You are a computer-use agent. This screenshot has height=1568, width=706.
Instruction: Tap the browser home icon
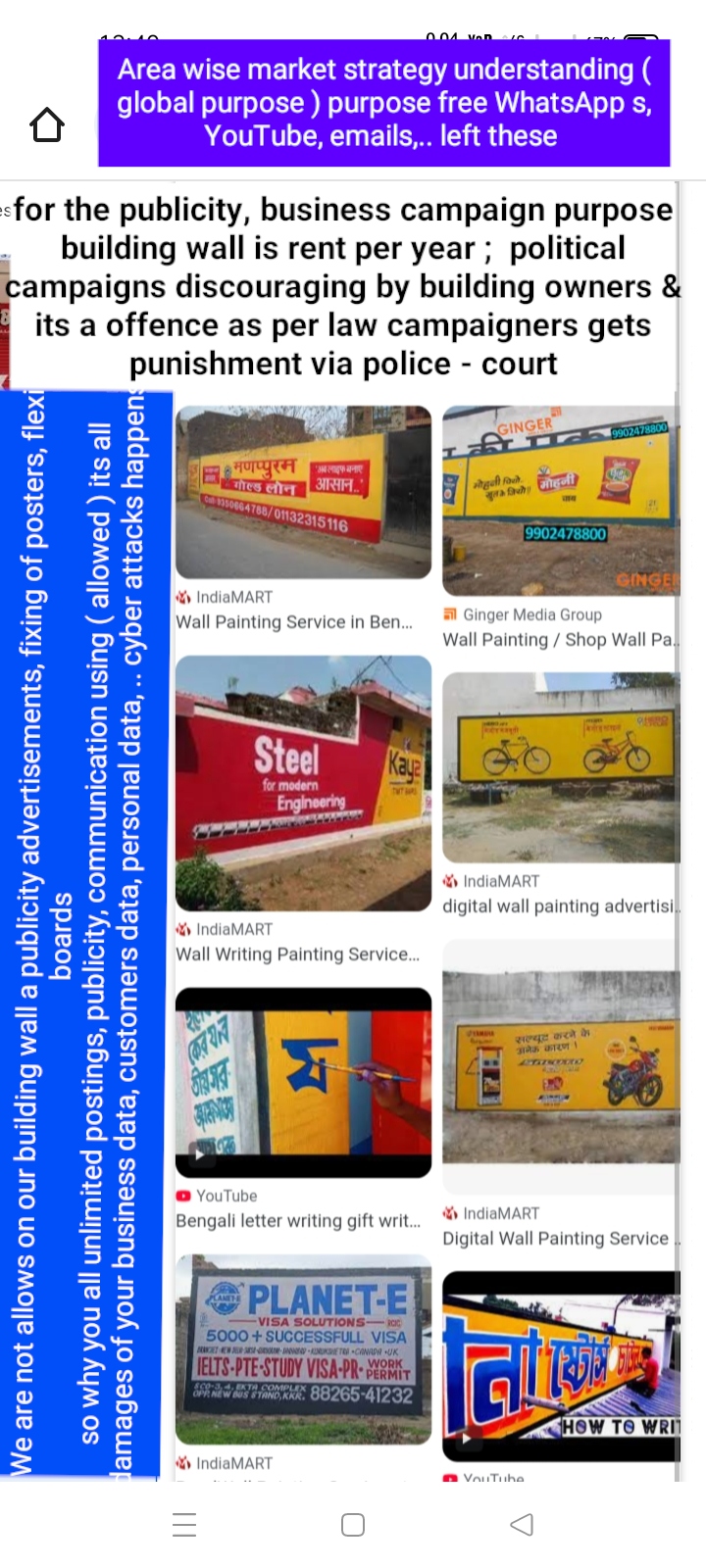[47, 124]
